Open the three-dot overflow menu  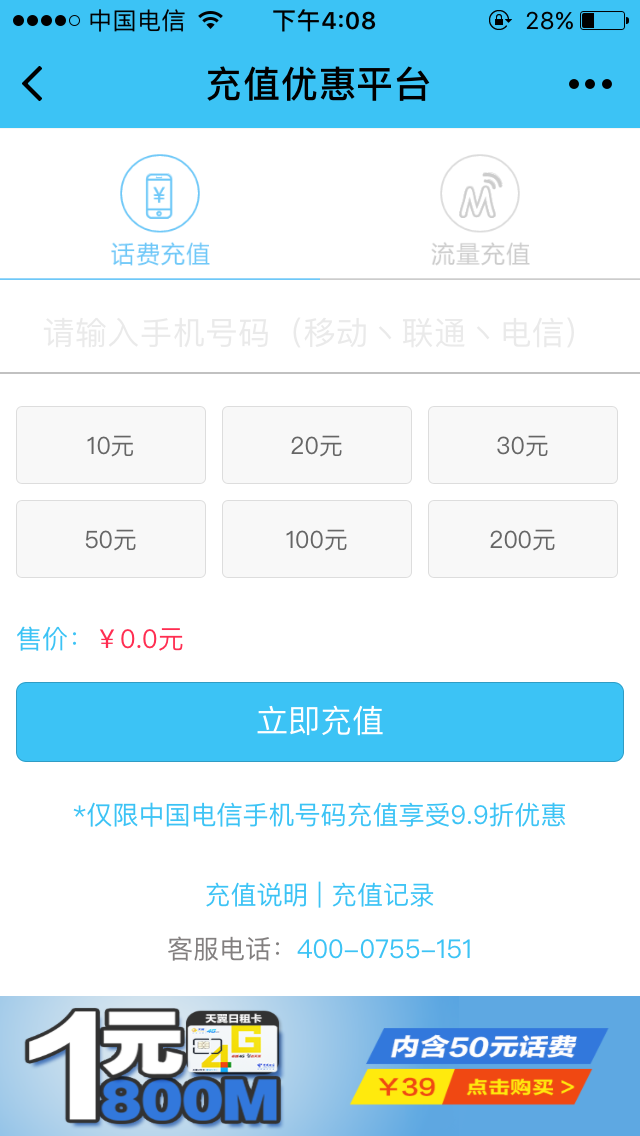coord(590,84)
